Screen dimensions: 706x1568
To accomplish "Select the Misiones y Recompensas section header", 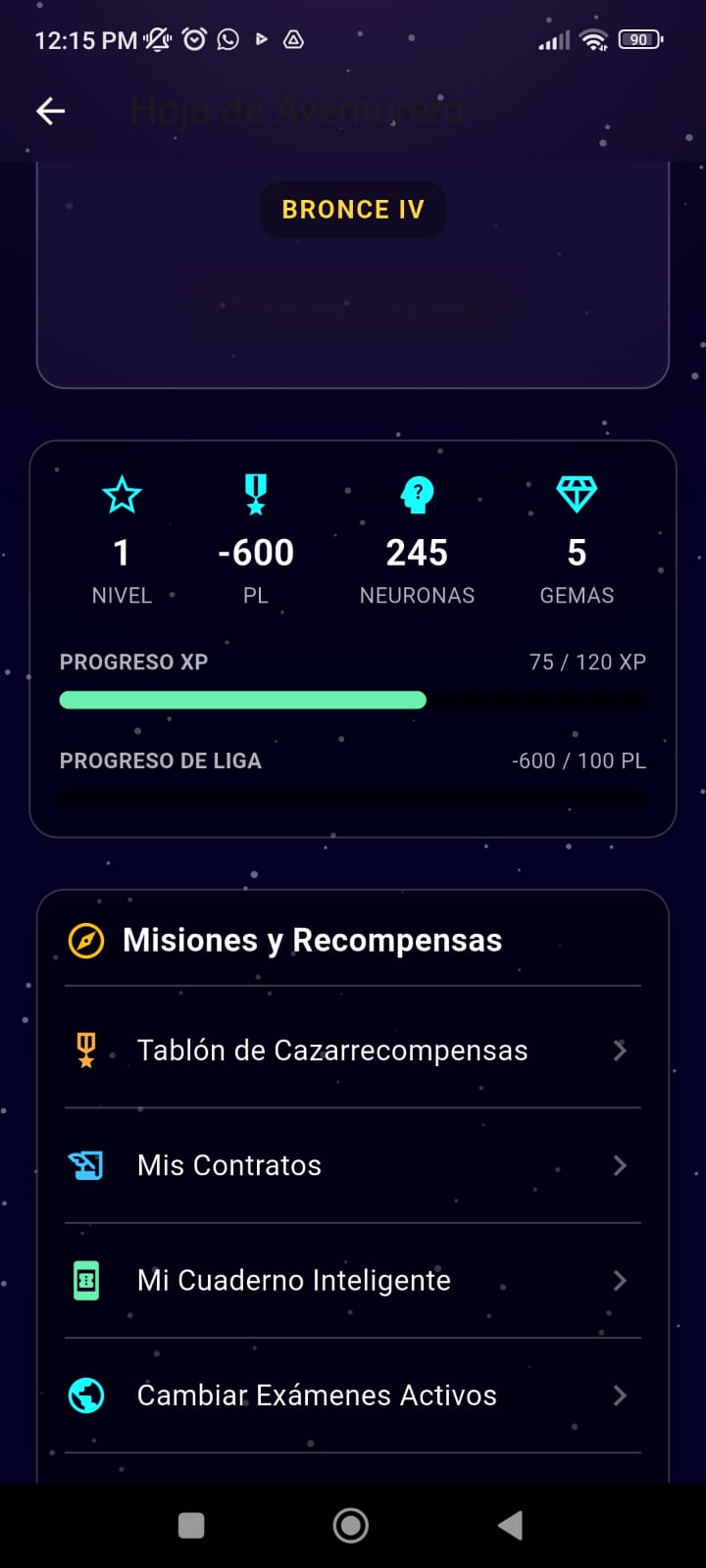I will 312,940.
